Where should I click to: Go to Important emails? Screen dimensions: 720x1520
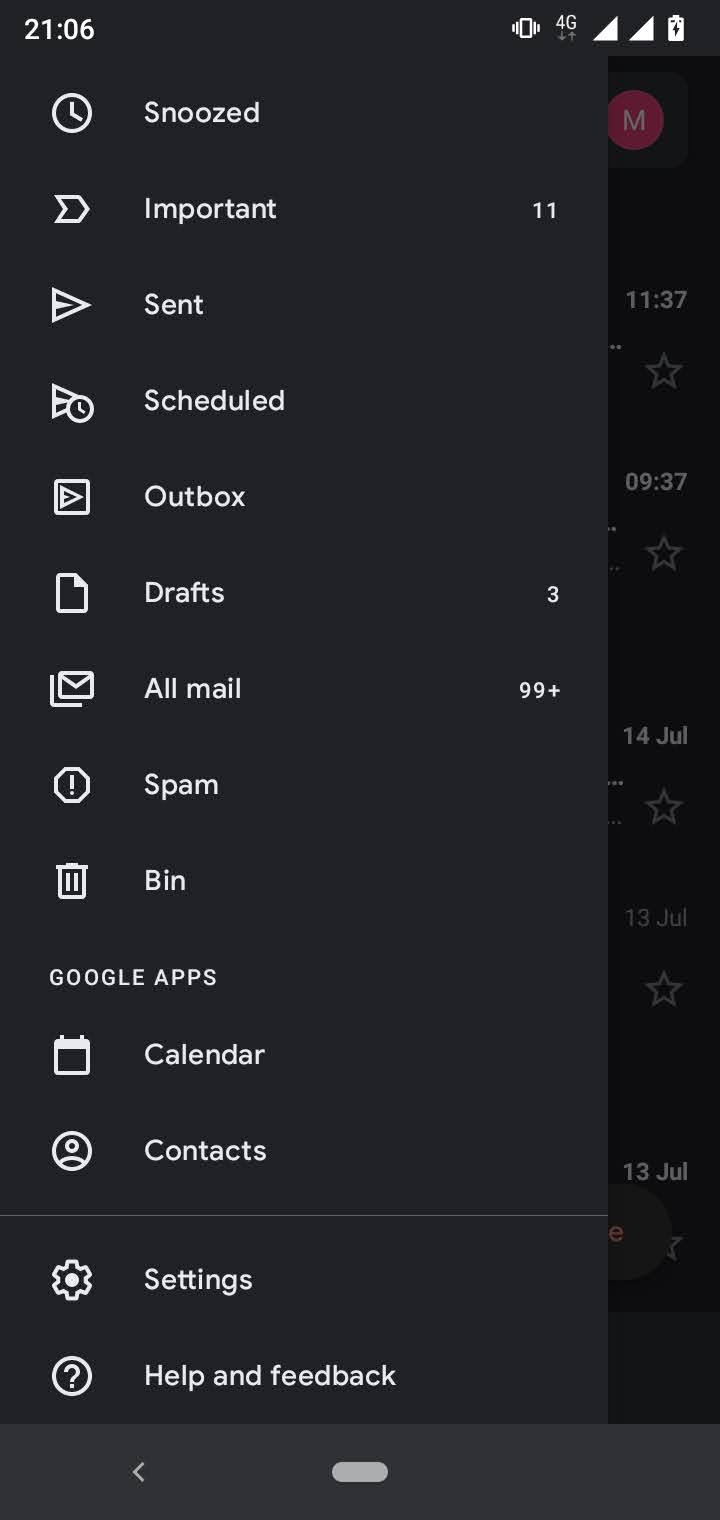[304, 209]
